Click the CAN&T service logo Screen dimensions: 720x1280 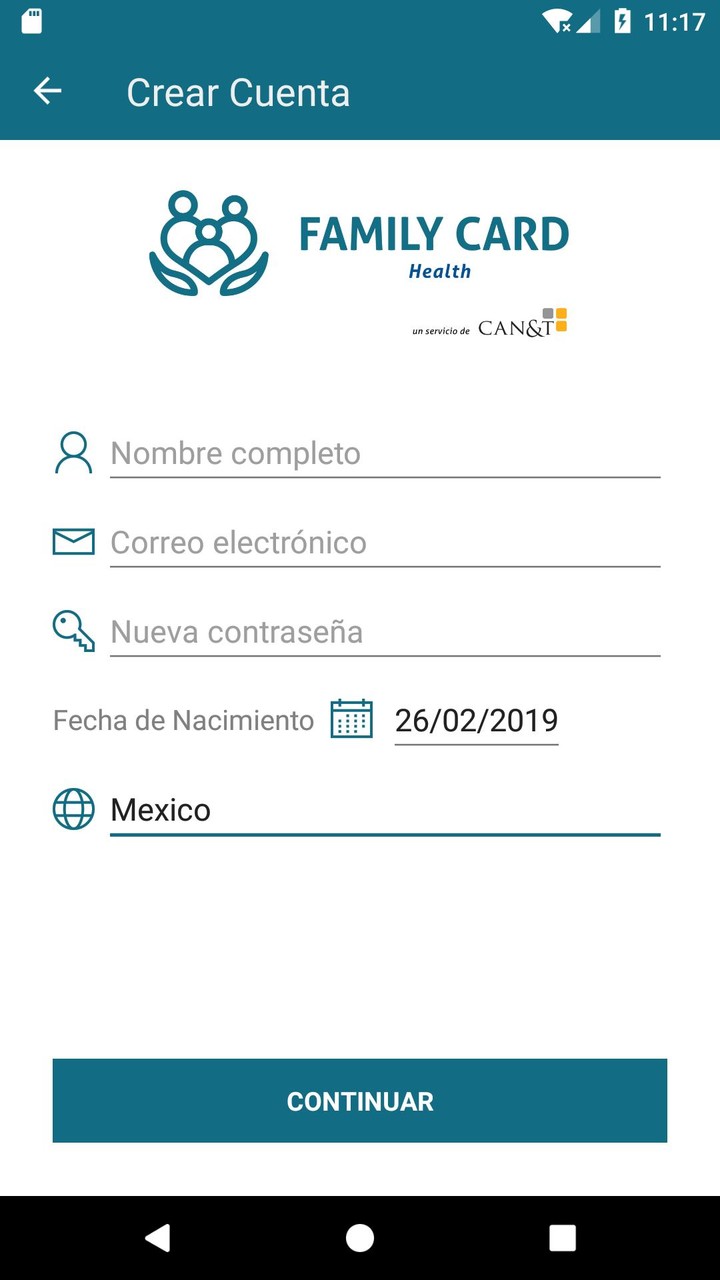[520, 323]
